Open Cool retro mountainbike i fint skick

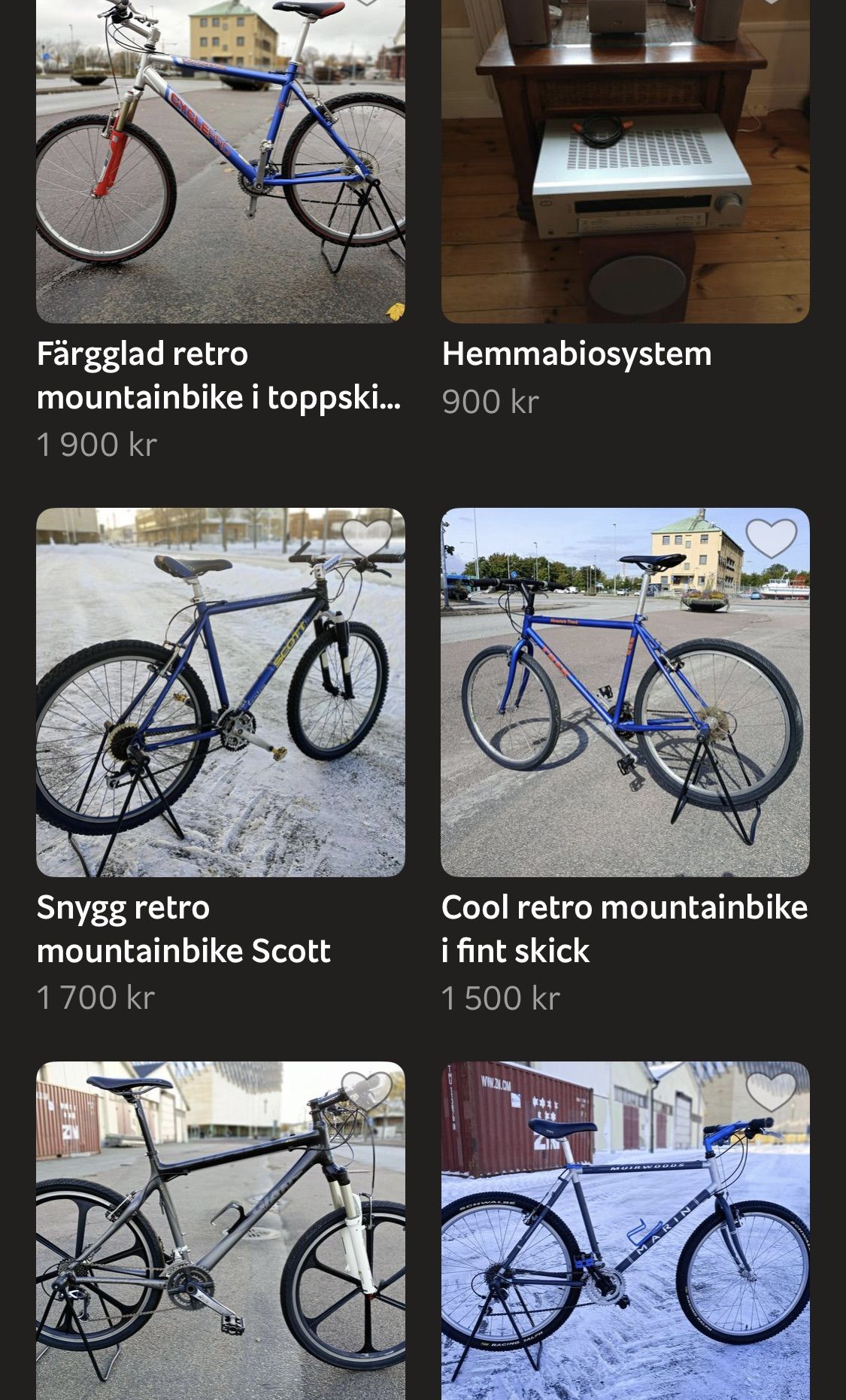click(625, 692)
